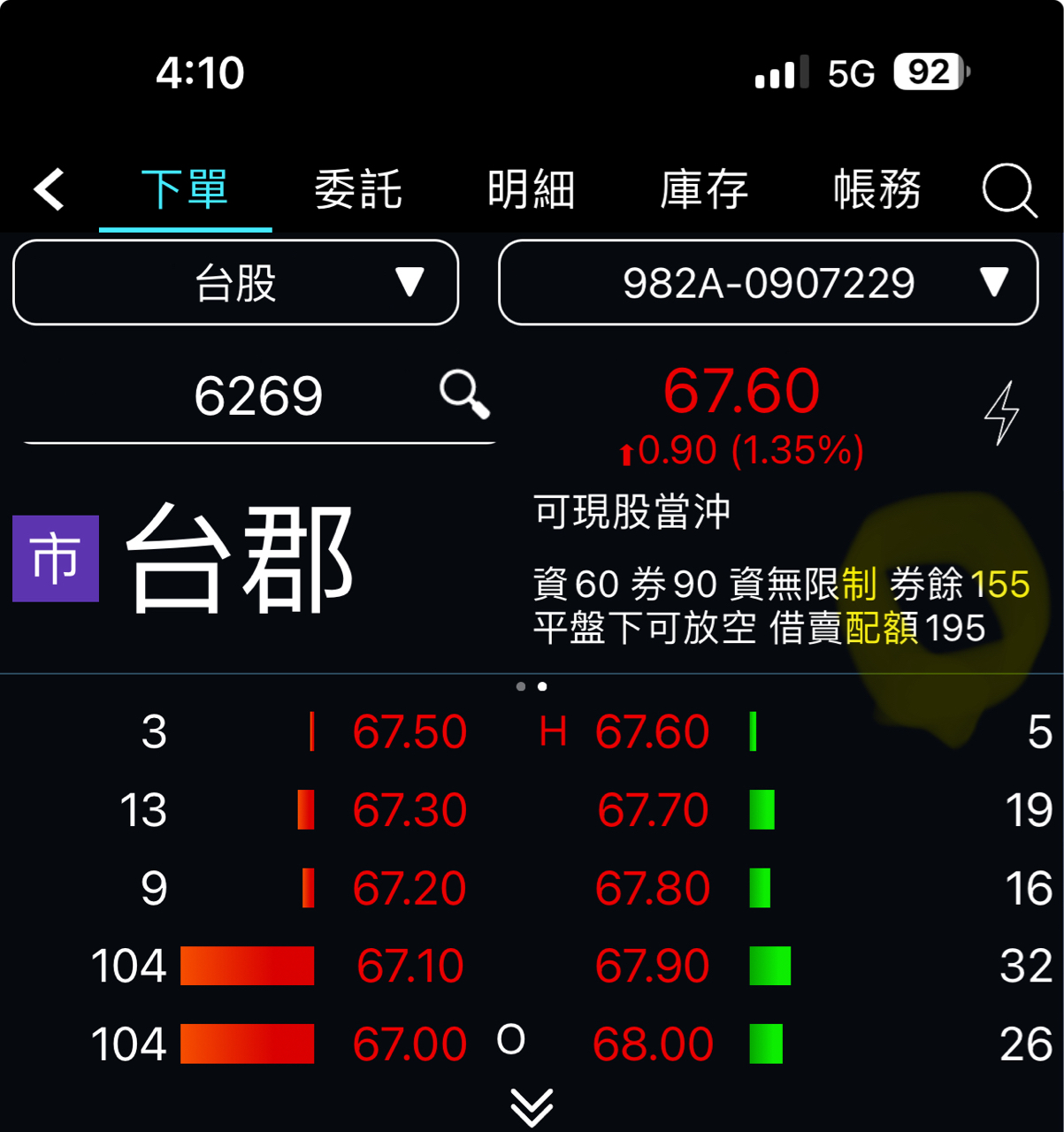This screenshot has width=1064, height=1132.
Task: Toggle to the second page dot indicator
Action: point(541,685)
